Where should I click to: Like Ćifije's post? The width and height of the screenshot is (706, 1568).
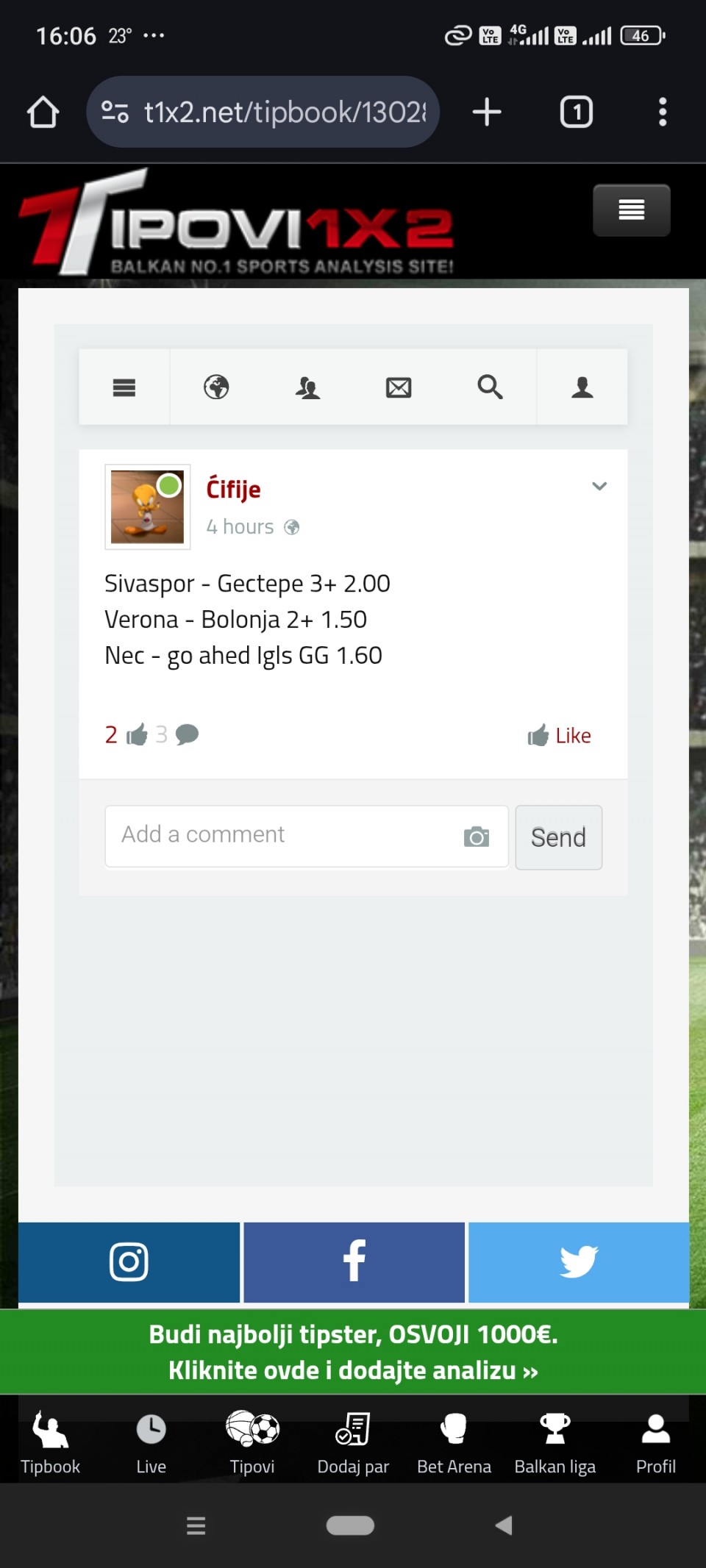560,735
